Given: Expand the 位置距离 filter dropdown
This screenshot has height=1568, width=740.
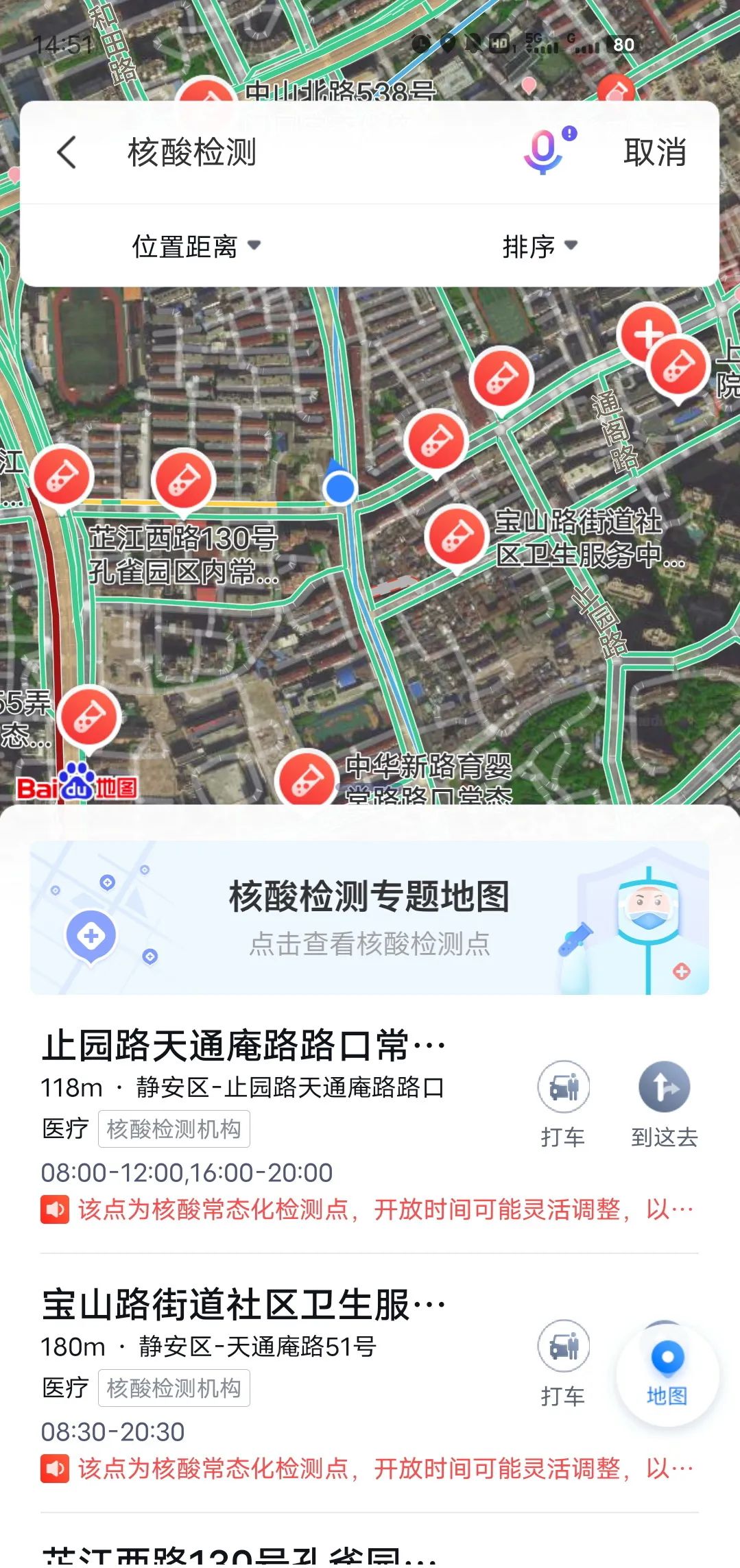Looking at the screenshot, I should 196,246.
